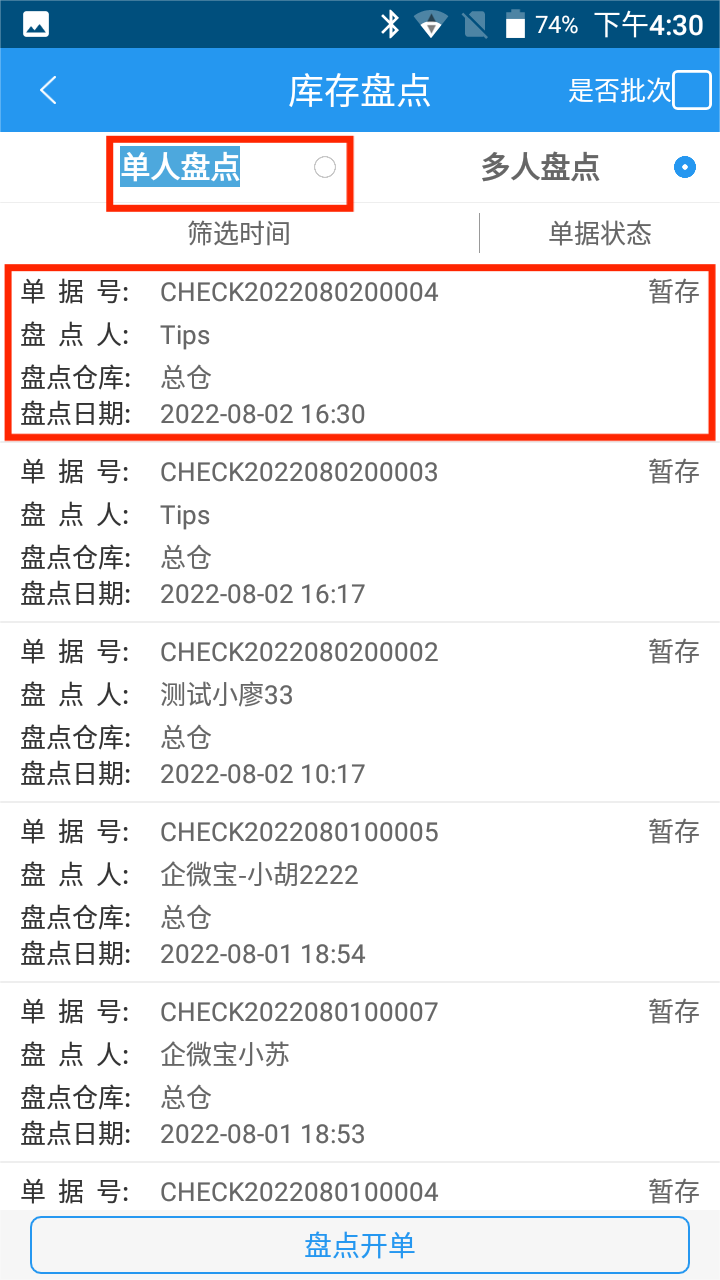The image size is (720, 1280).
Task: Open record CHECK2022080200003
Action: coord(360,532)
